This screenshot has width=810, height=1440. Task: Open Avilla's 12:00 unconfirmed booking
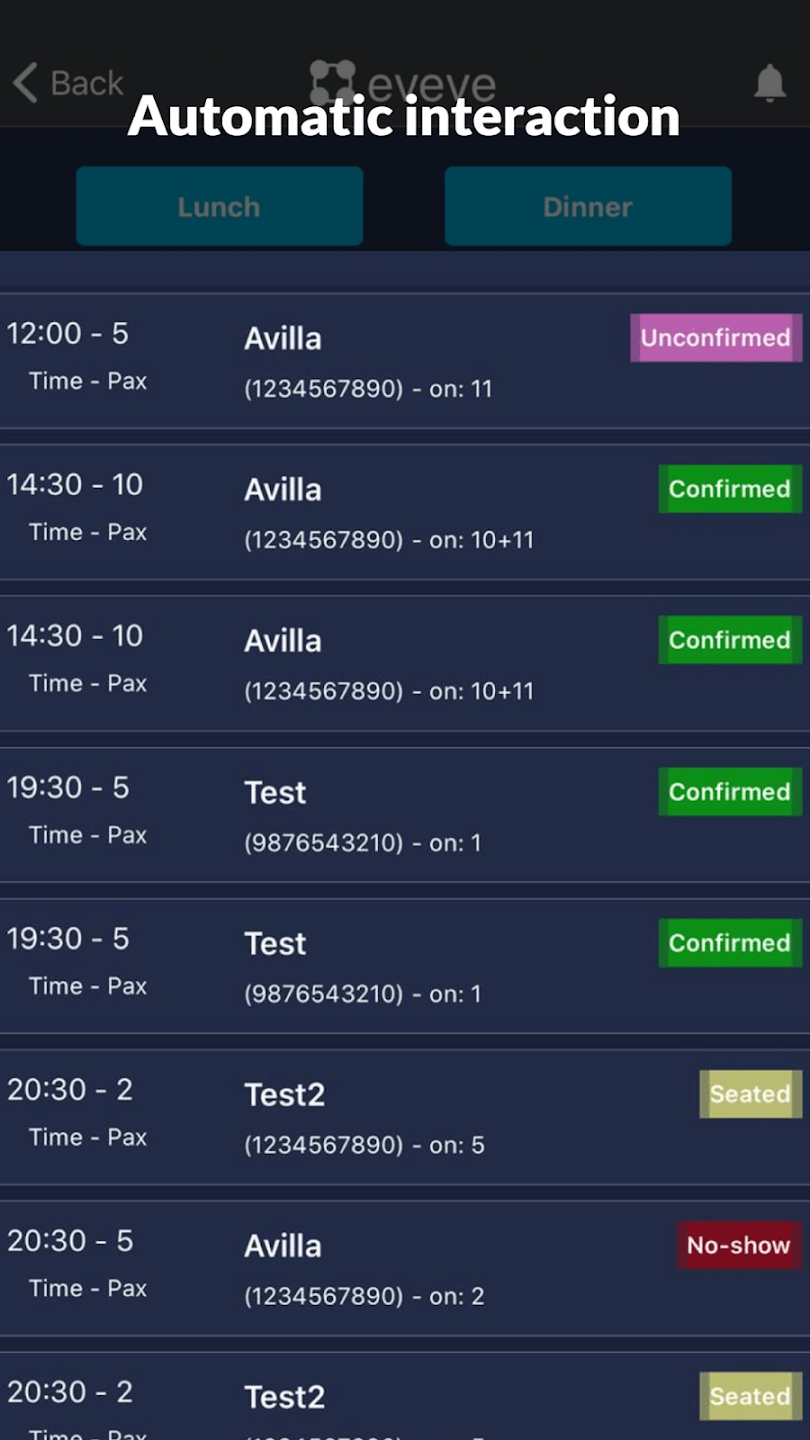coord(400,361)
